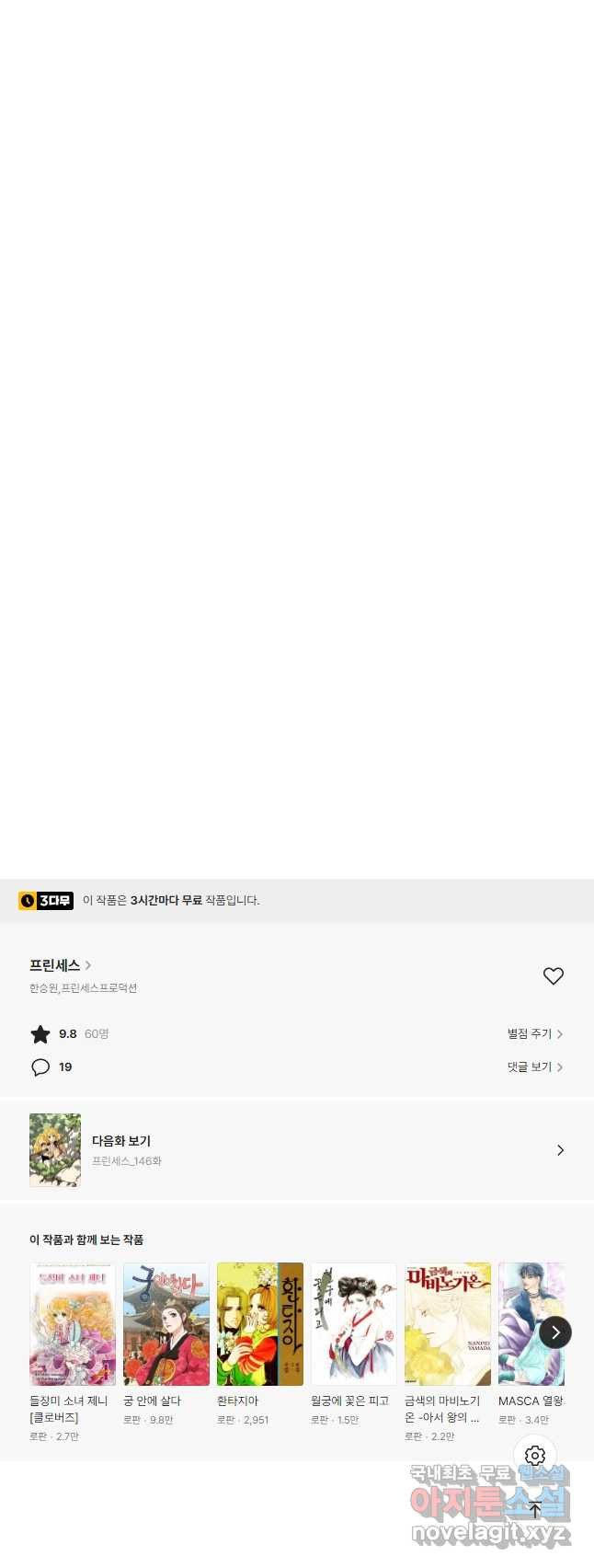Open 댓글 보기 to view comments
This screenshot has height=1568, width=594.
pyautogui.click(x=534, y=1067)
